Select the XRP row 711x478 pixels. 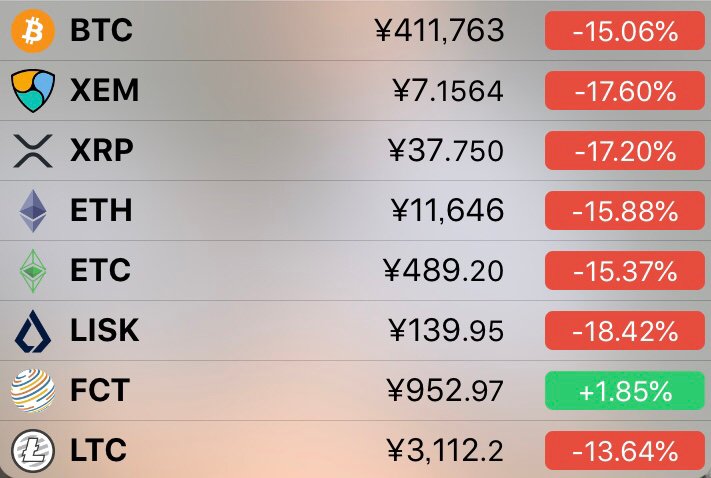pos(356,151)
